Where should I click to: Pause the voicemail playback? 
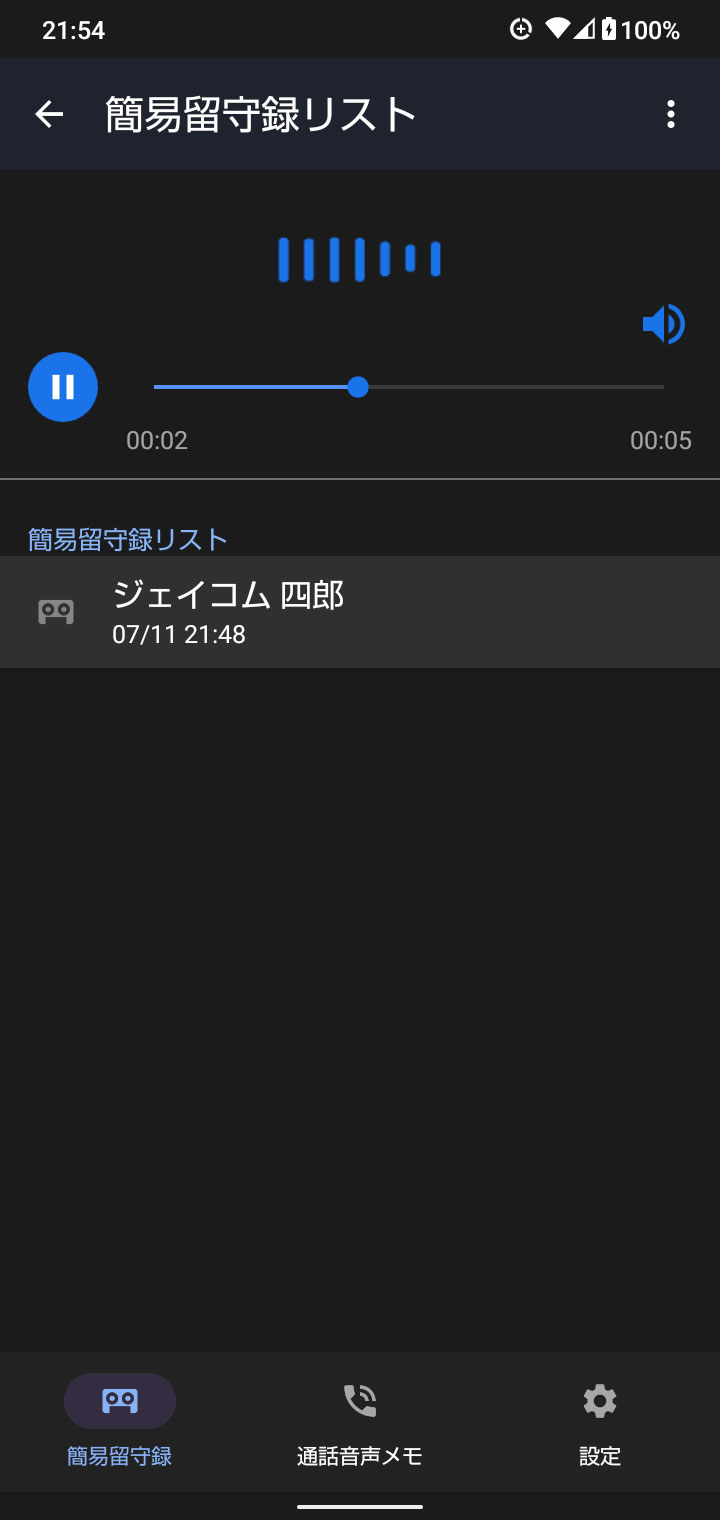point(63,387)
